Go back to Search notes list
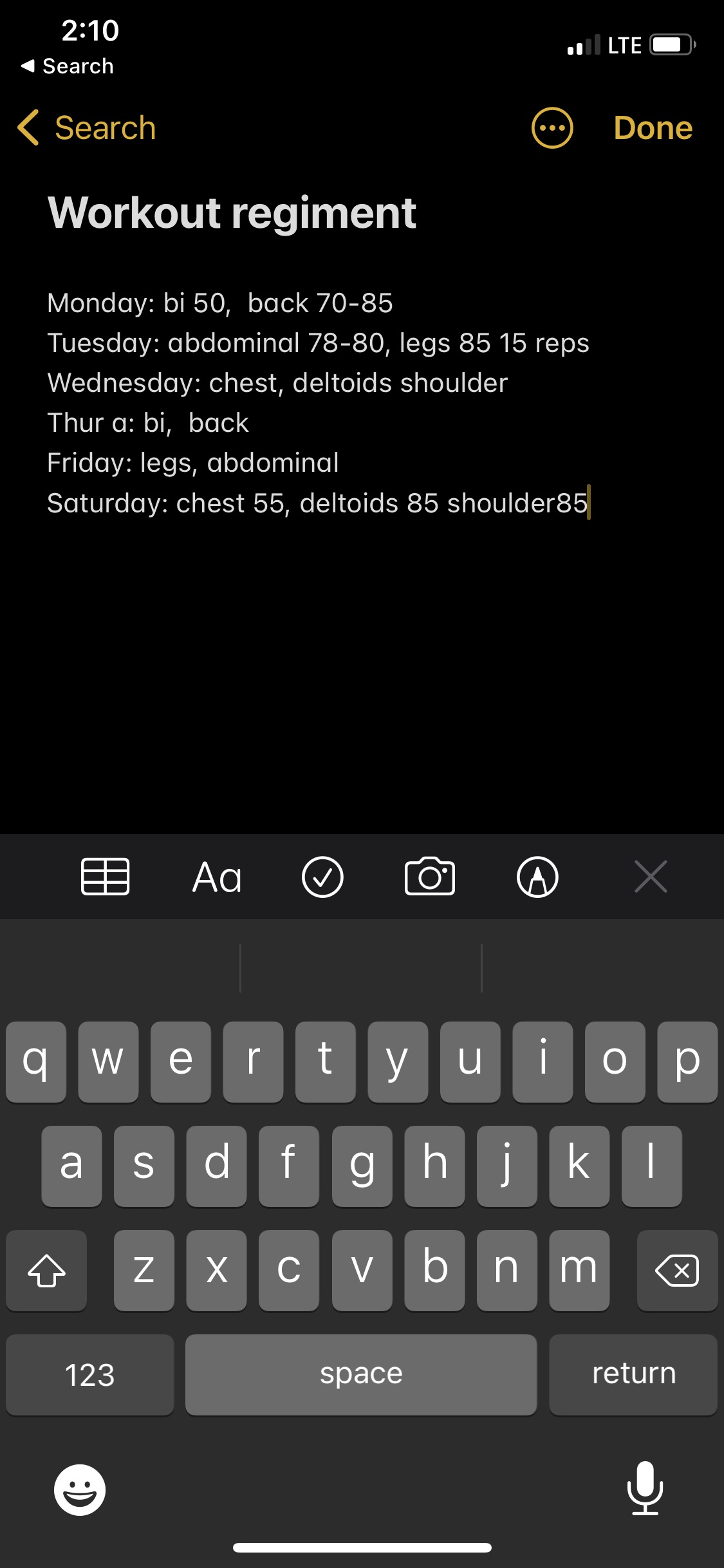The image size is (724, 1568). pos(87,127)
